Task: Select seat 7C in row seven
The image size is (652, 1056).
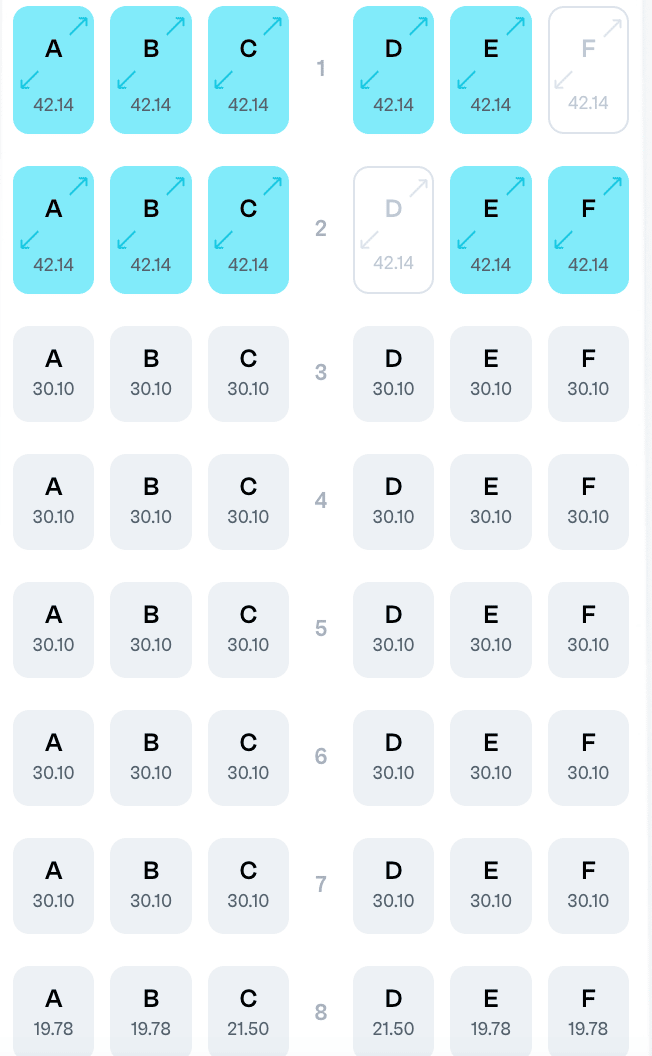Action: tap(248, 885)
